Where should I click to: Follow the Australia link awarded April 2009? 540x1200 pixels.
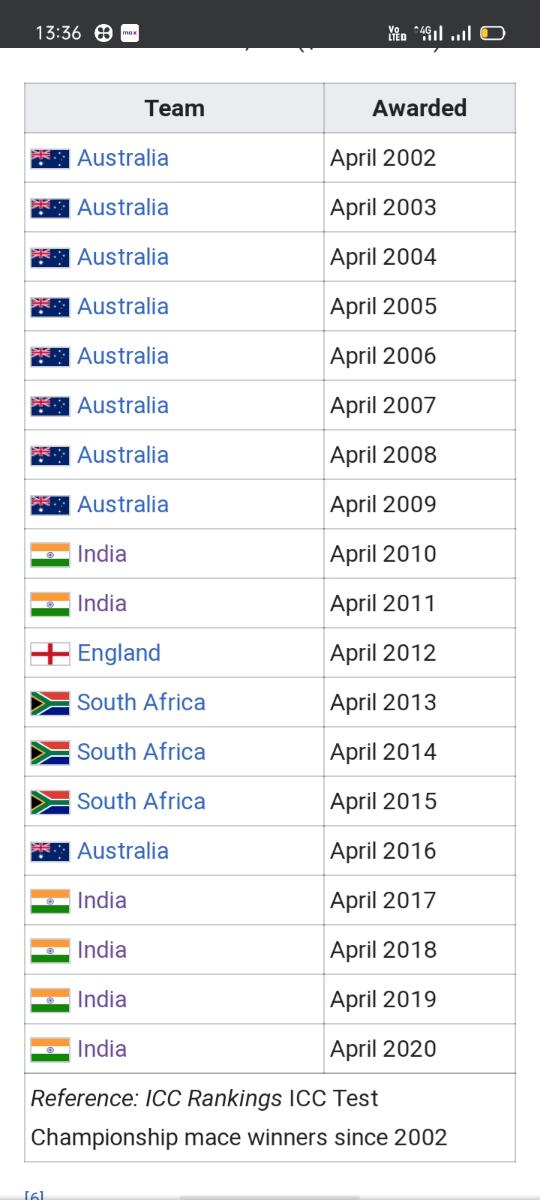pos(123,504)
